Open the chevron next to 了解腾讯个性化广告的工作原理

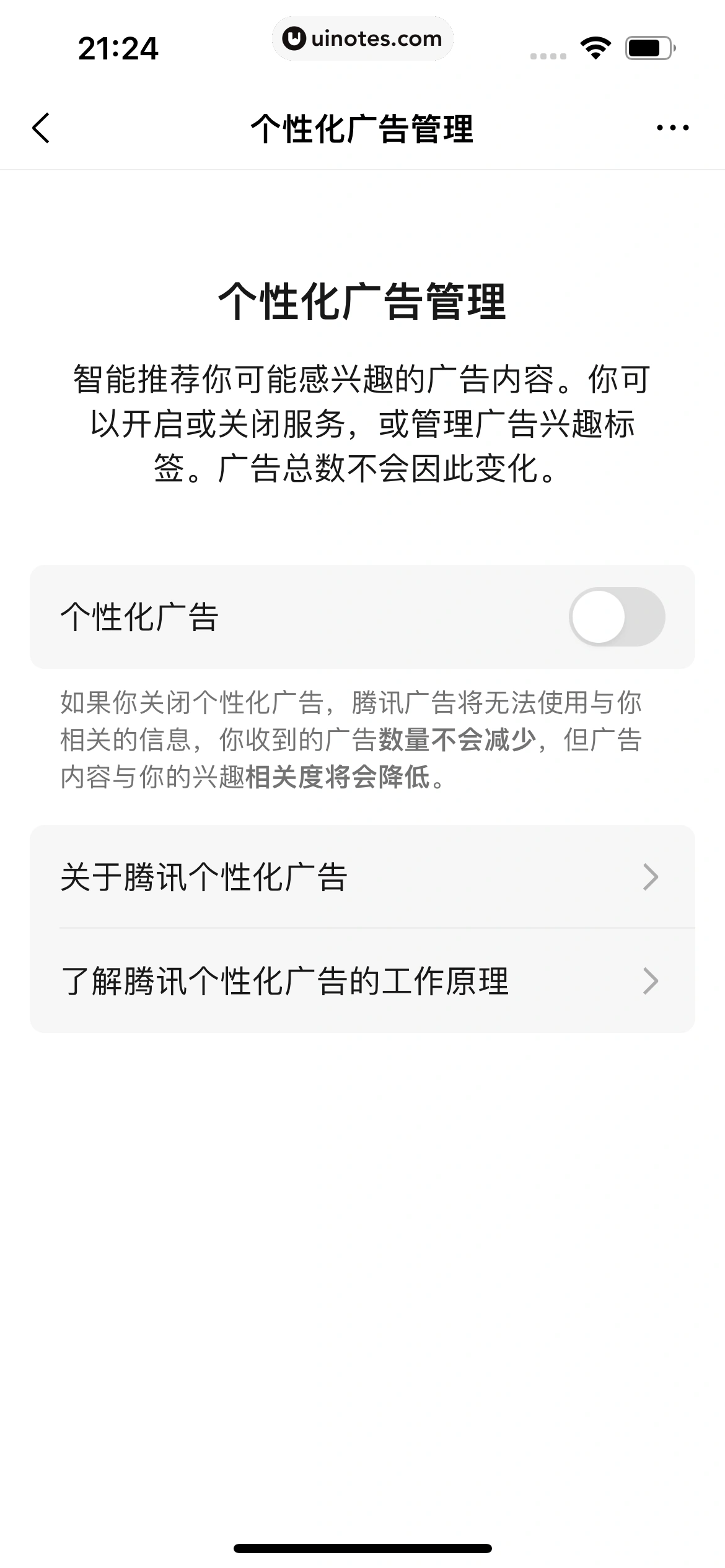651,980
